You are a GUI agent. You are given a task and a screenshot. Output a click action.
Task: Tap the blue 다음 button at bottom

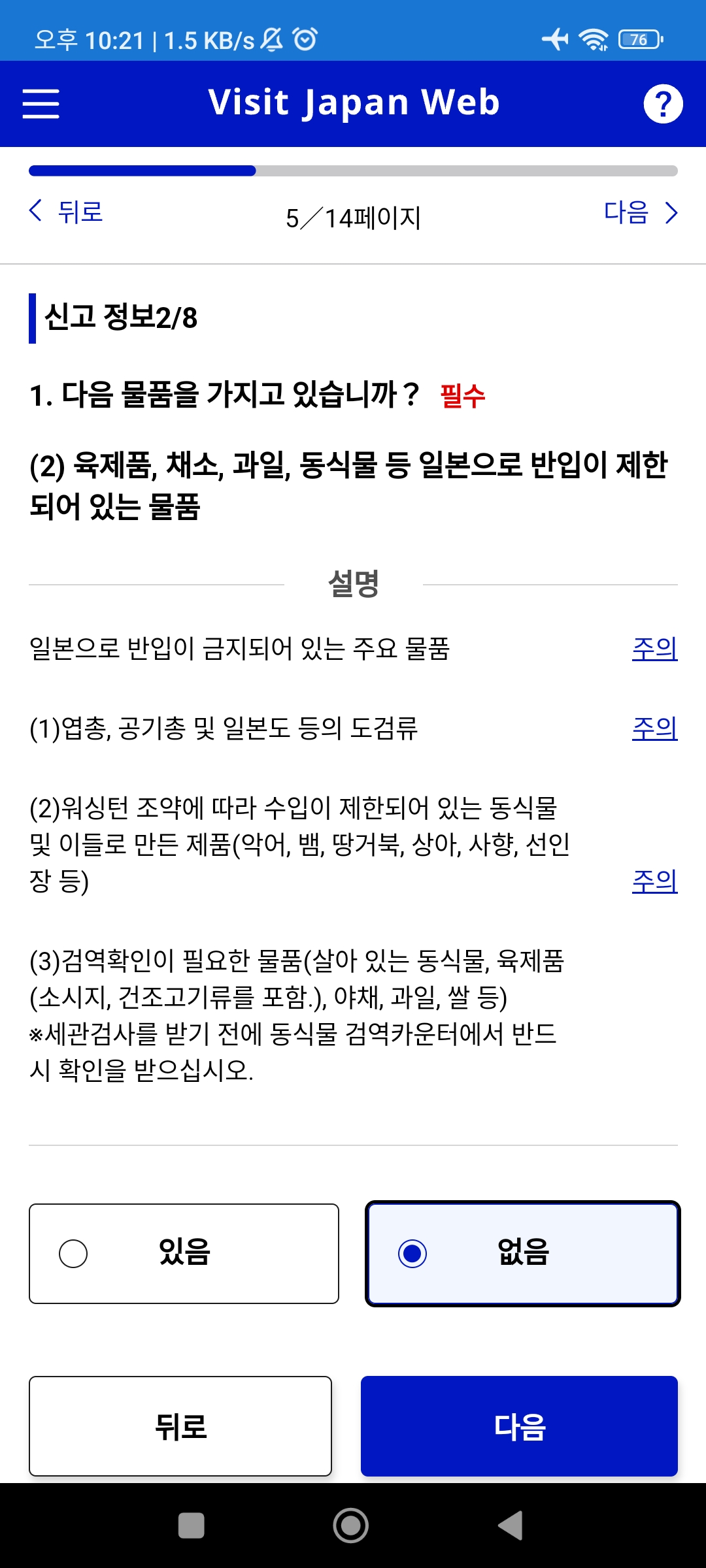[x=519, y=1426]
